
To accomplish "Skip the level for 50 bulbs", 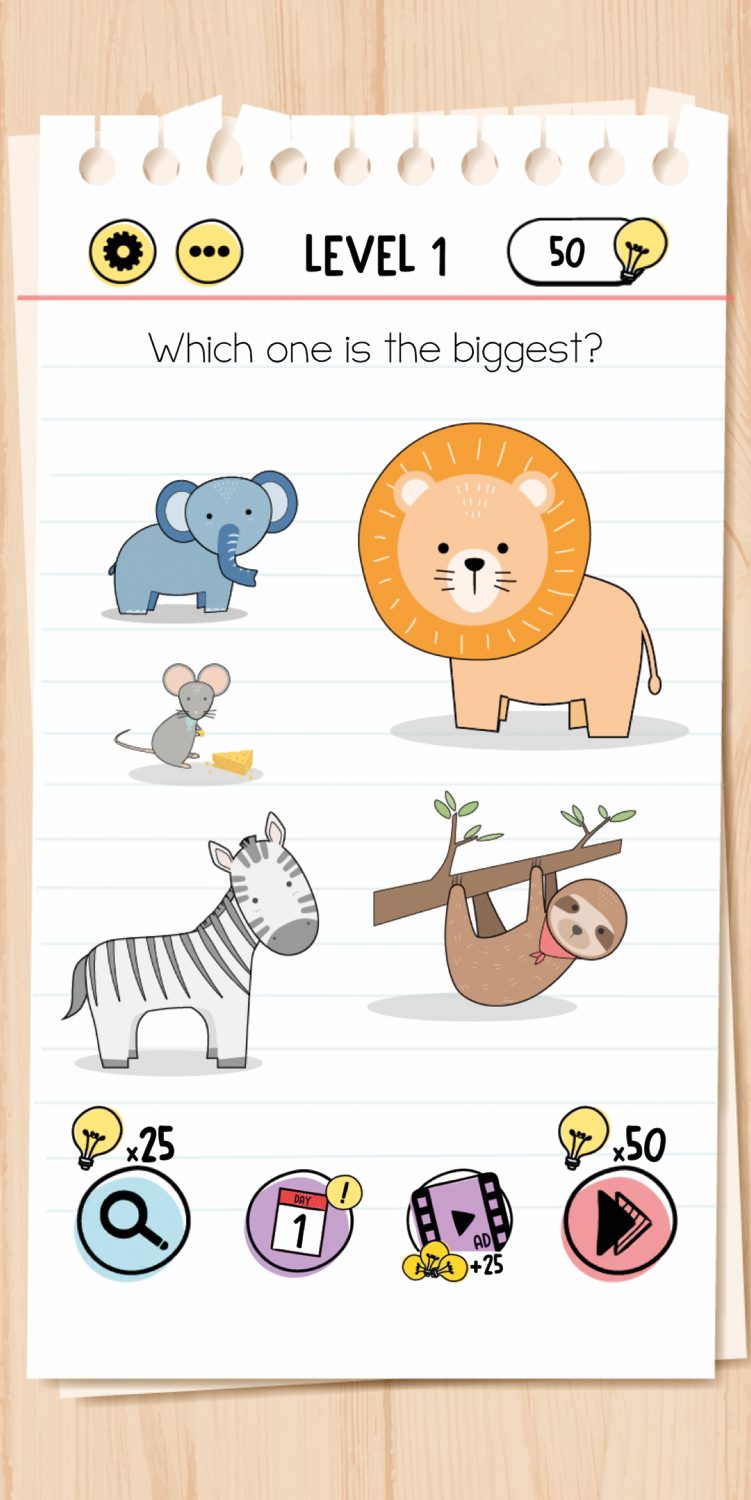I will pos(620,1222).
